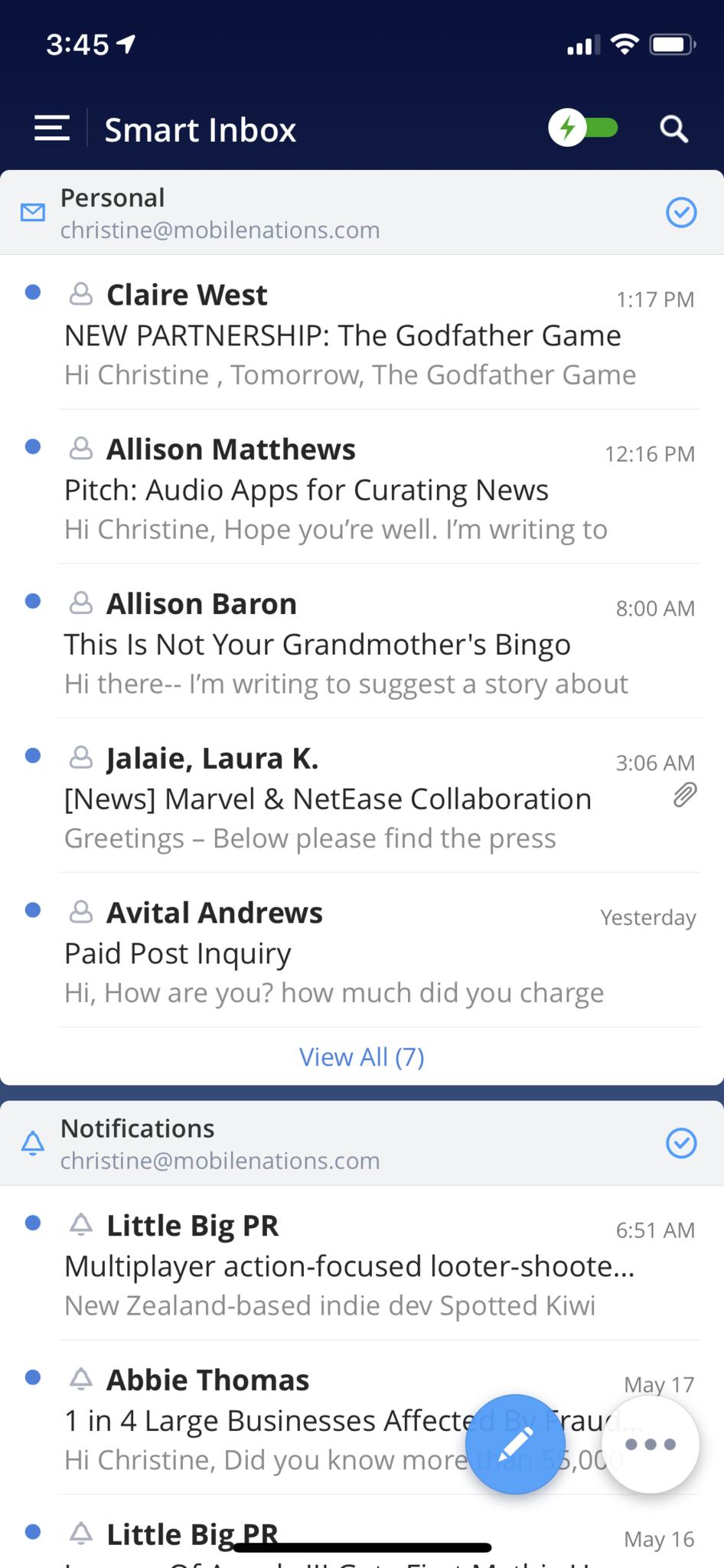
Task: Expand options via the three-dot button
Action: click(x=650, y=1444)
